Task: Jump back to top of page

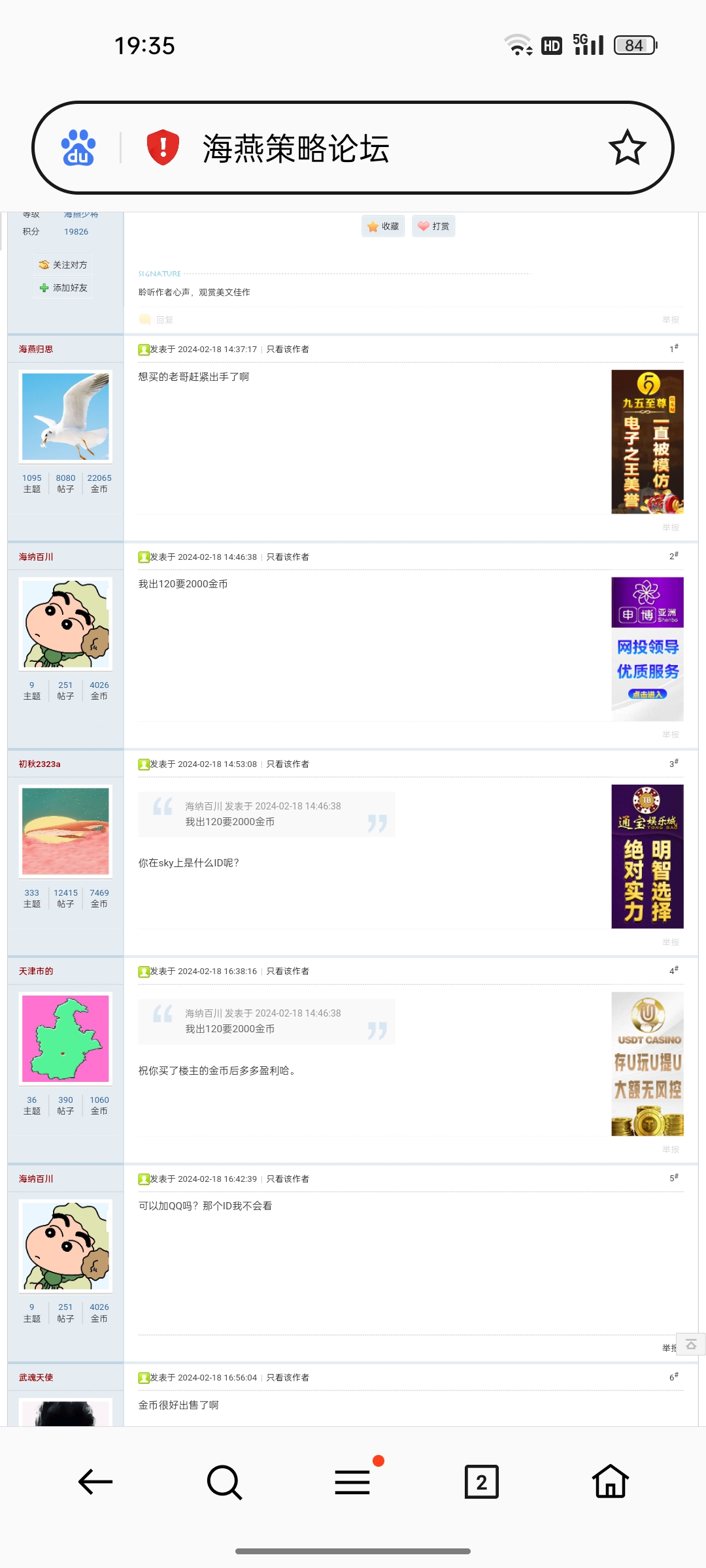Action: click(691, 1345)
